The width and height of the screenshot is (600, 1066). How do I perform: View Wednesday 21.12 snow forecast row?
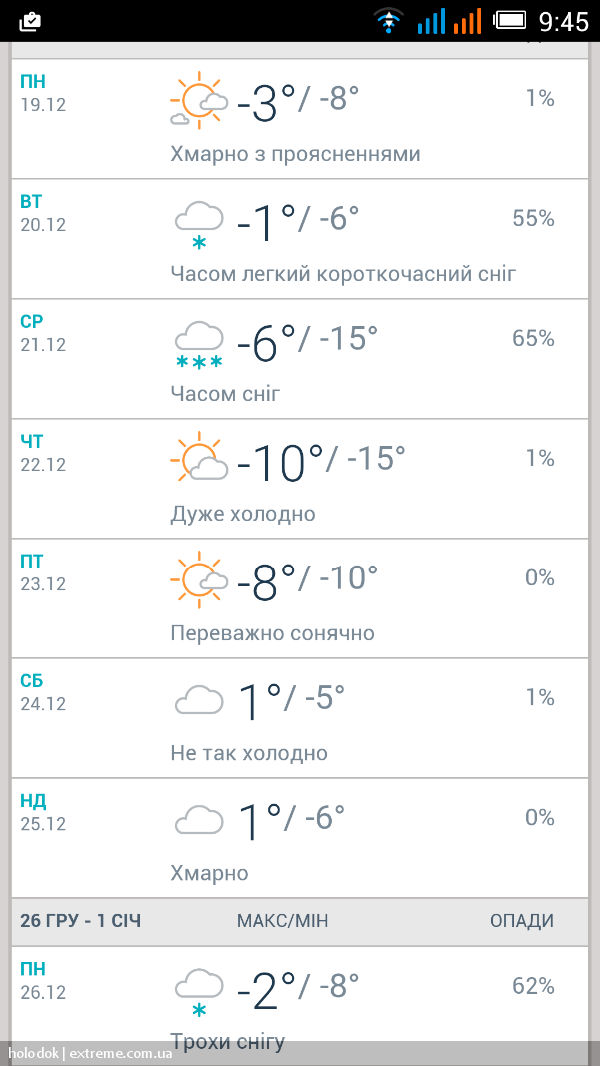pyautogui.click(x=300, y=359)
